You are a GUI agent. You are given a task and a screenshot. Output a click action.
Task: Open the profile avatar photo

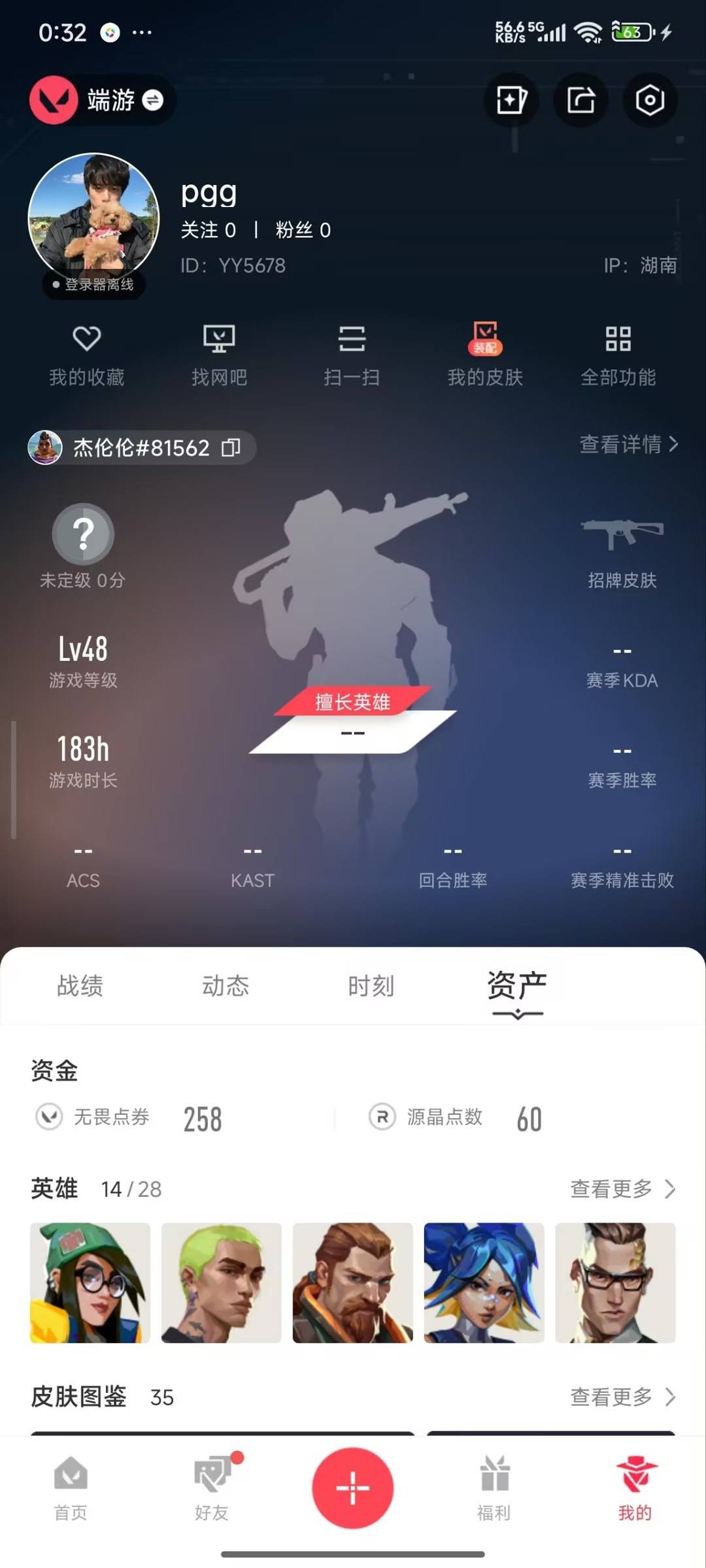[x=94, y=219]
